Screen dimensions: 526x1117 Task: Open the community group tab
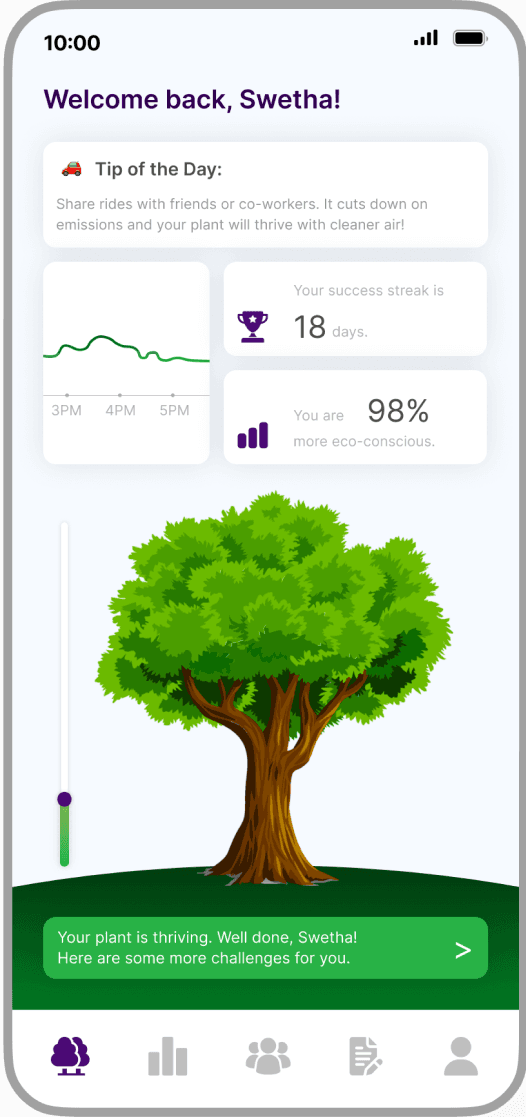pos(268,1056)
